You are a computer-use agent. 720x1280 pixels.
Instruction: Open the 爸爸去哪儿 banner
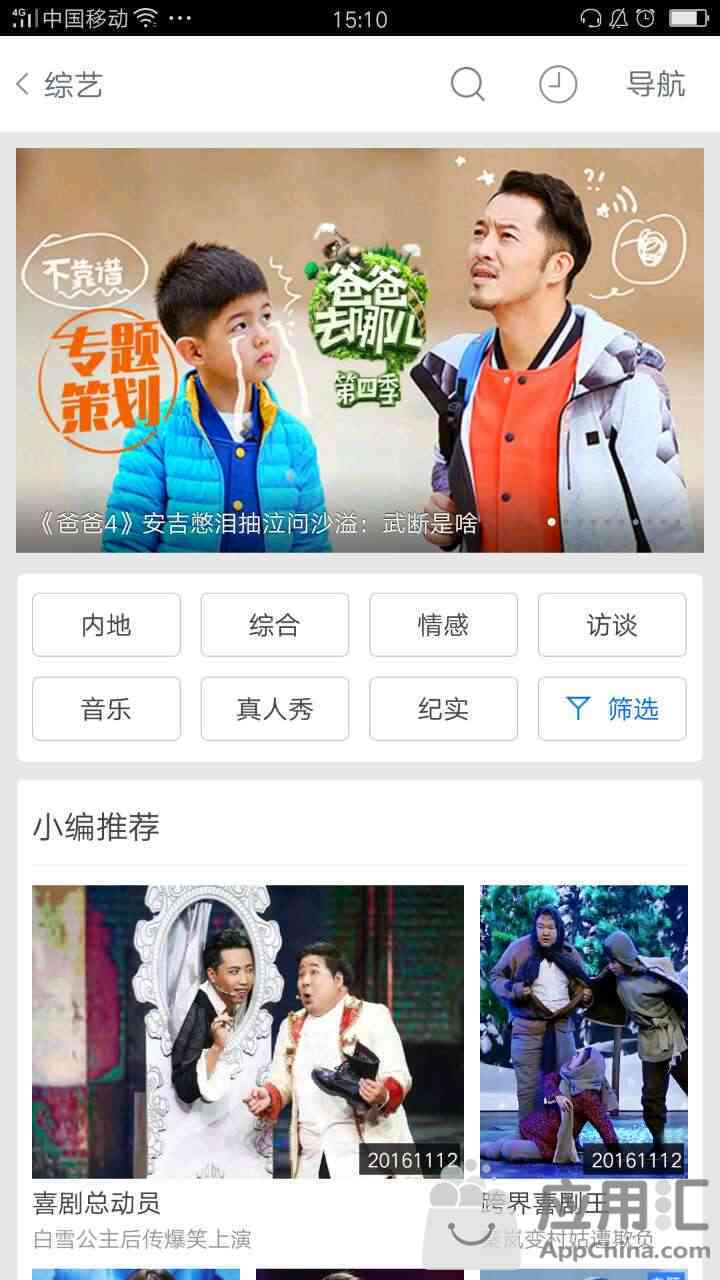click(x=360, y=350)
